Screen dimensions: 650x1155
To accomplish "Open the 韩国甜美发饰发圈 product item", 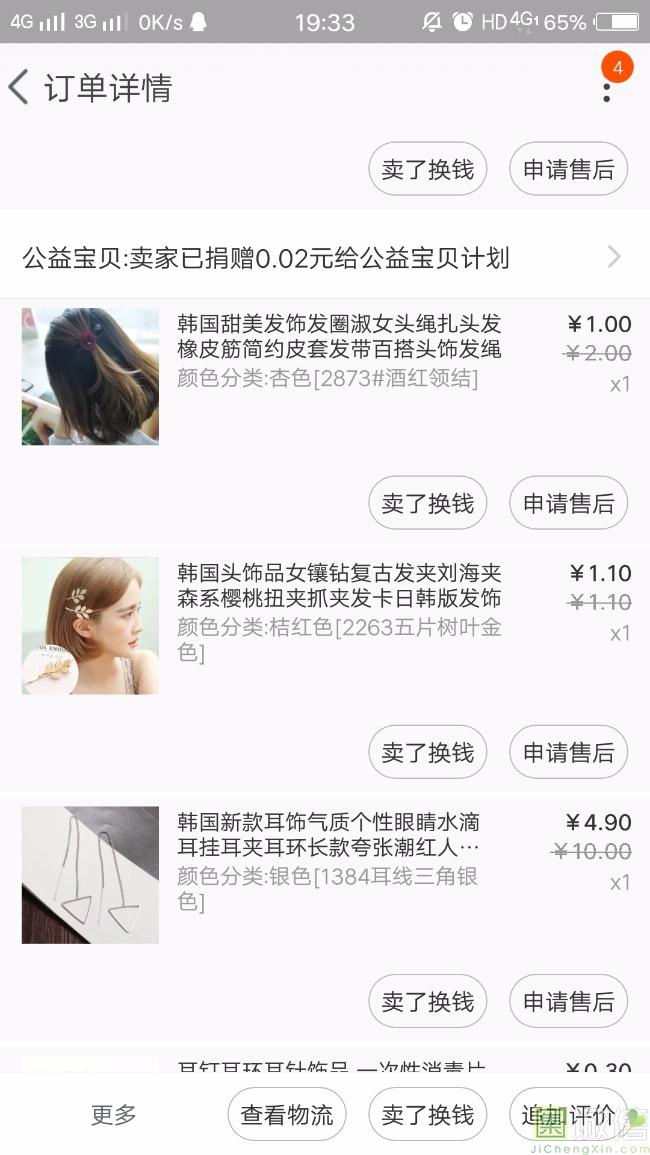I will (x=325, y=377).
